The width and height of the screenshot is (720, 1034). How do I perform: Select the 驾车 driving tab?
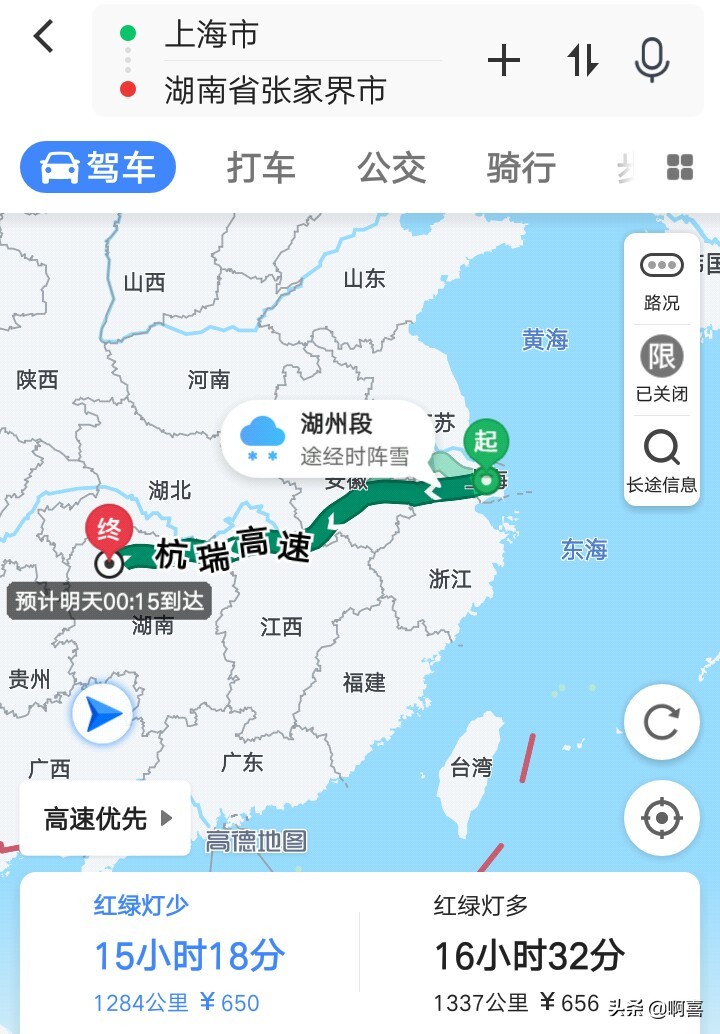click(x=98, y=167)
